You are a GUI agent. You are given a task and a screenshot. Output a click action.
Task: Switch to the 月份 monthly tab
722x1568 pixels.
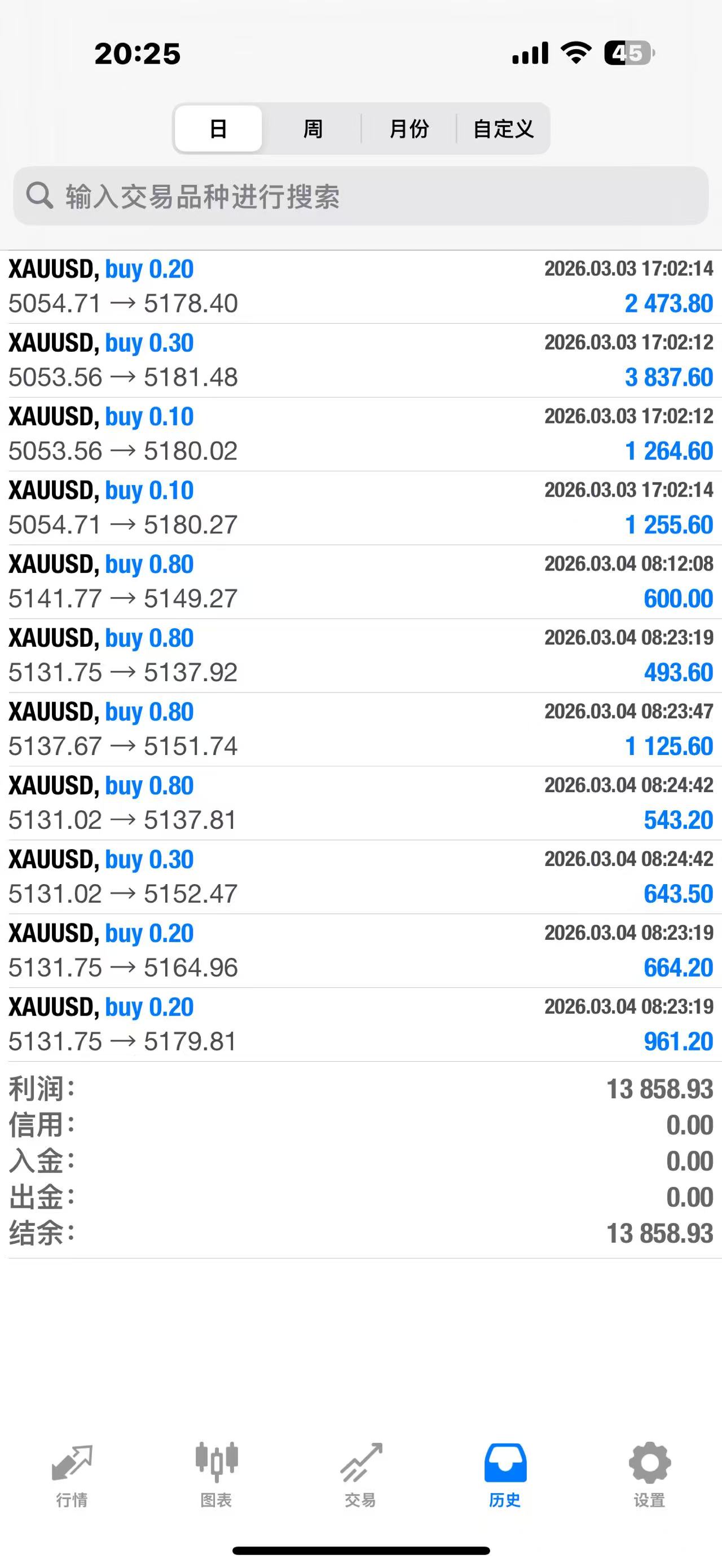[410, 129]
